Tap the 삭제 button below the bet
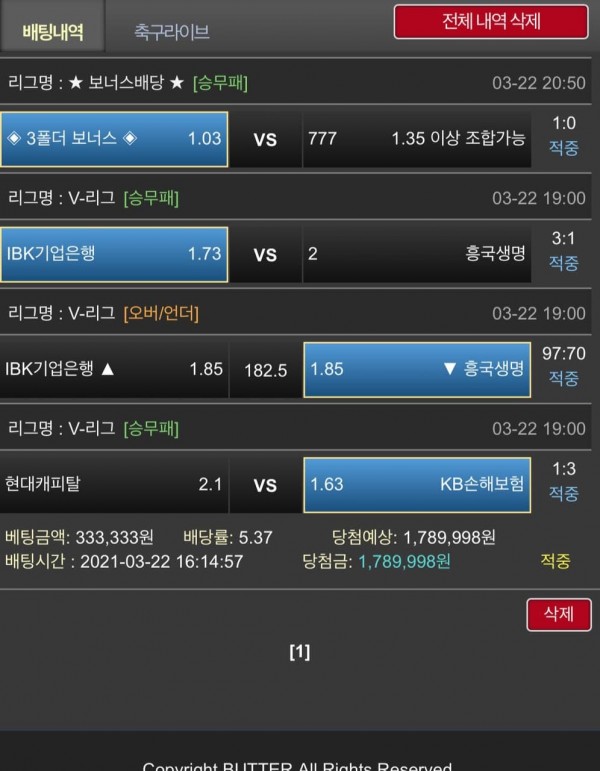 point(558,614)
